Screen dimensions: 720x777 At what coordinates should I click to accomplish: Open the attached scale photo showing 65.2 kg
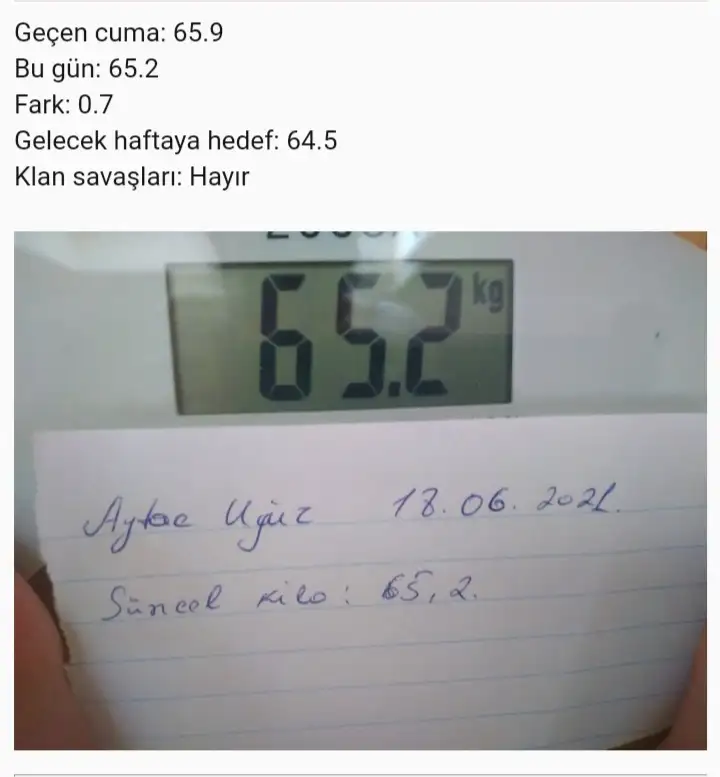360,490
